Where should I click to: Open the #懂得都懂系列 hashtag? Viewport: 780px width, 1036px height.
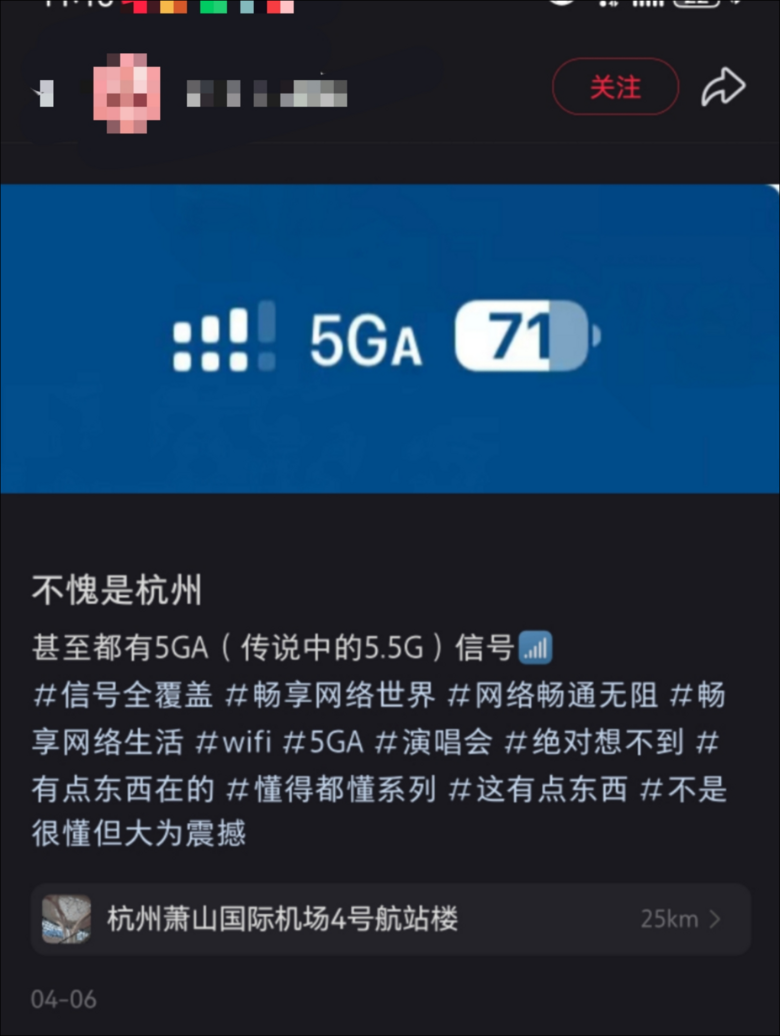pyautogui.click(x=332, y=789)
